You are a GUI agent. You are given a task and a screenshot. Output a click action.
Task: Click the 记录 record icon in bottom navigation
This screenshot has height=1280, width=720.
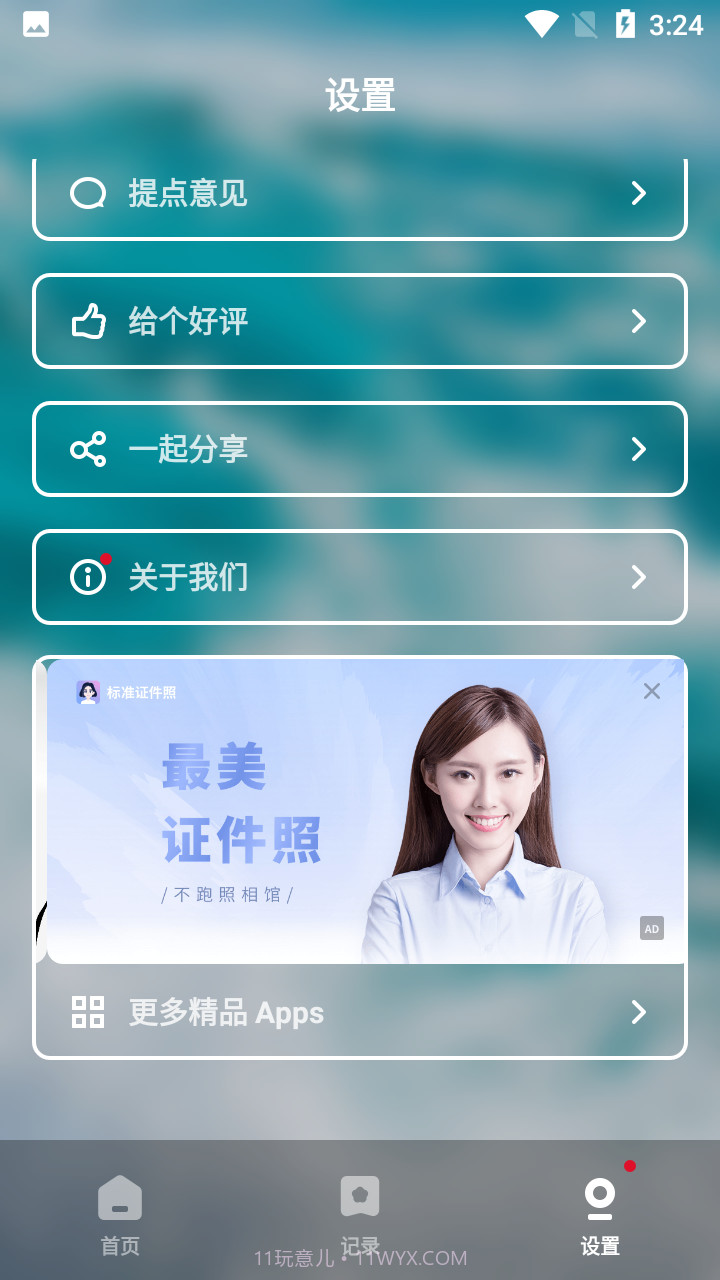click(x=360, y=1197)
